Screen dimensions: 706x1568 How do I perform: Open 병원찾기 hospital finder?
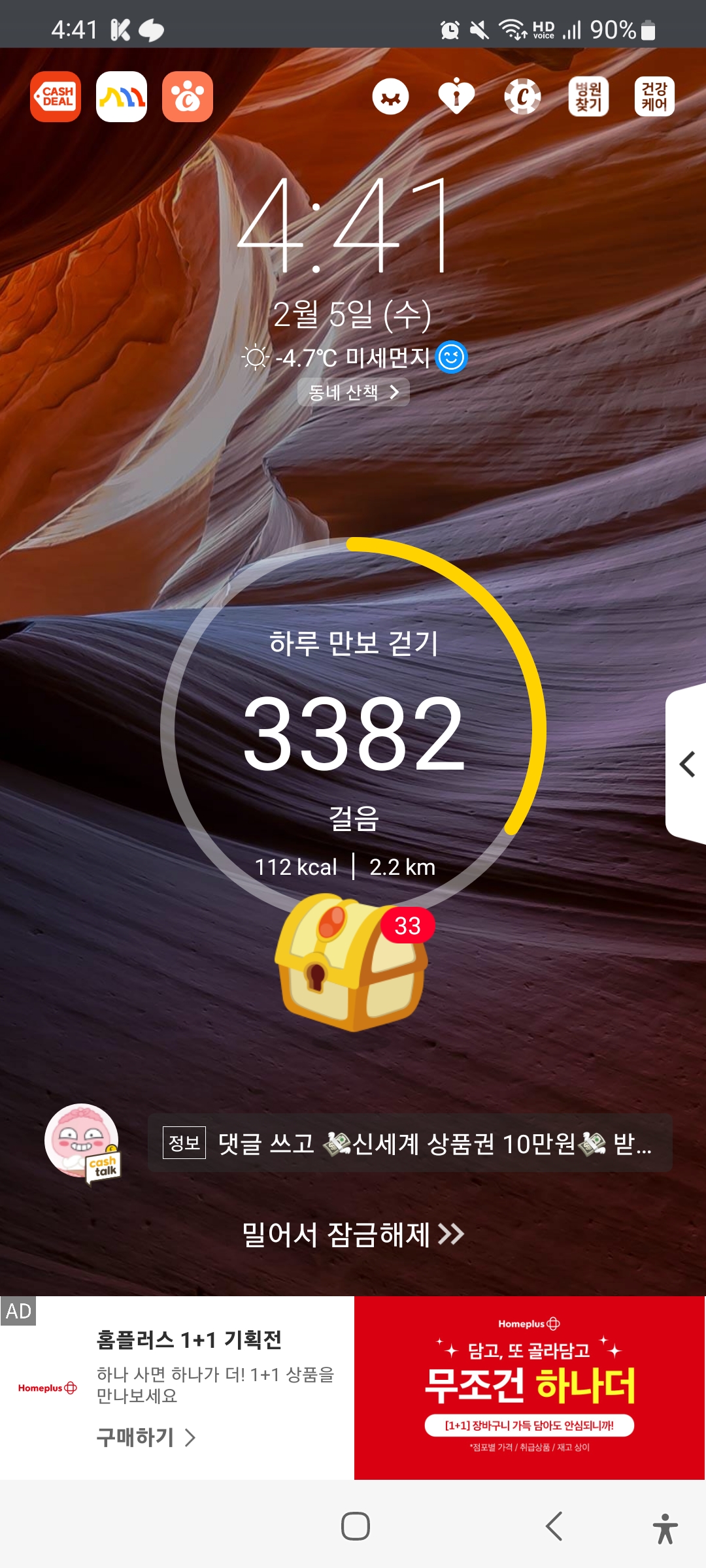click(x=588, y=97)
